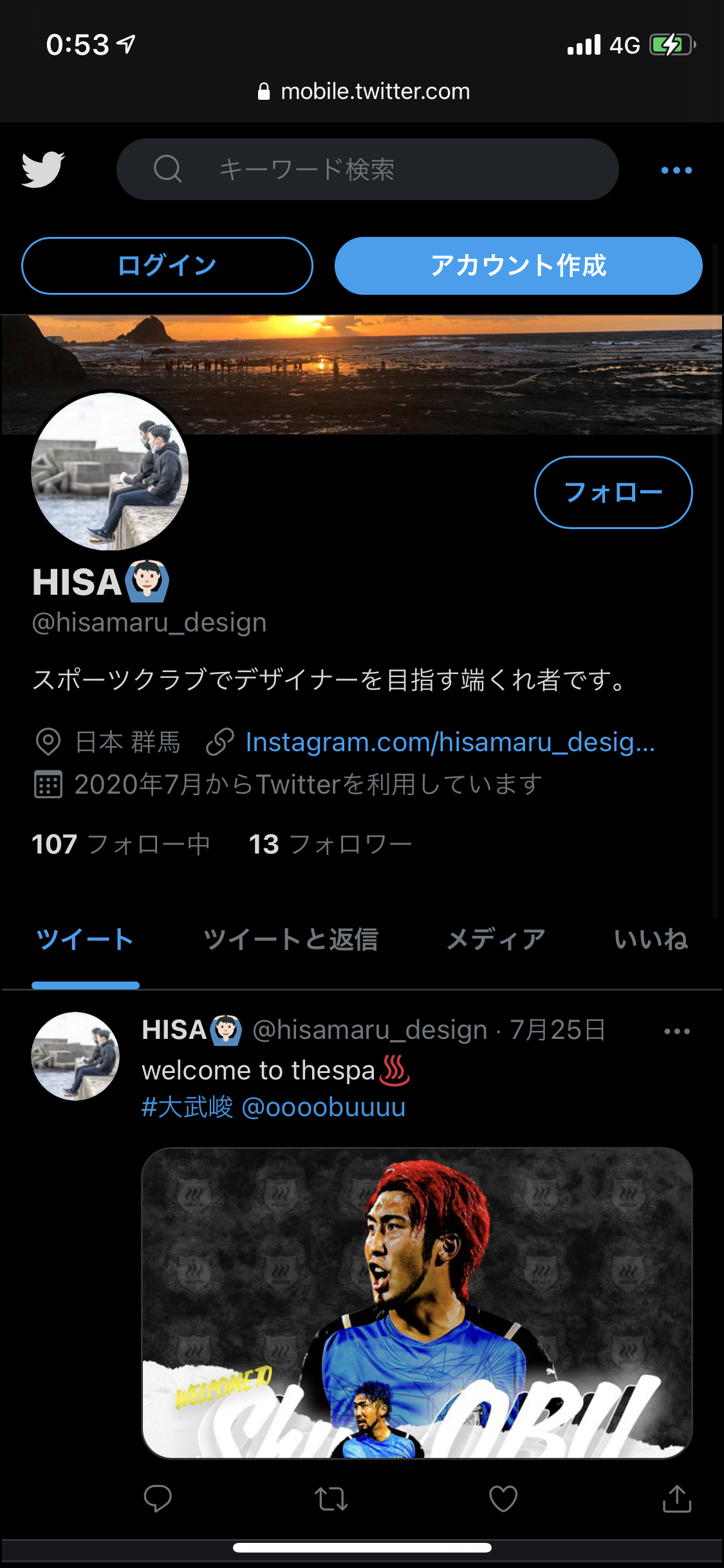This screenshot has height=1568, width=724.
Task: View the 13 フォロワー list
Action: pyautogui.click(x=330, y=844)
